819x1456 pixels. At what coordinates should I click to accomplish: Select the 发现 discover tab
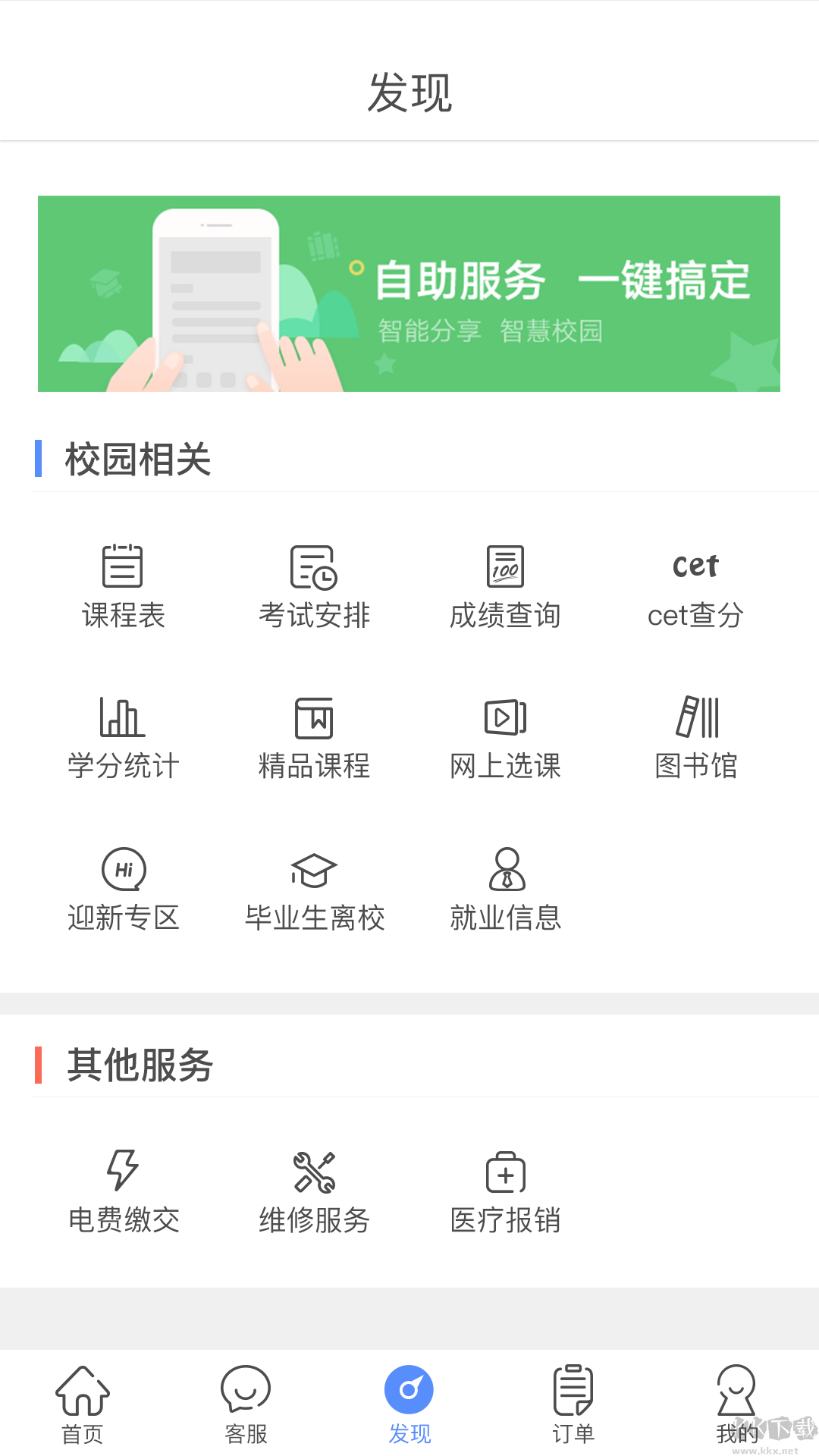(409, 1404)
